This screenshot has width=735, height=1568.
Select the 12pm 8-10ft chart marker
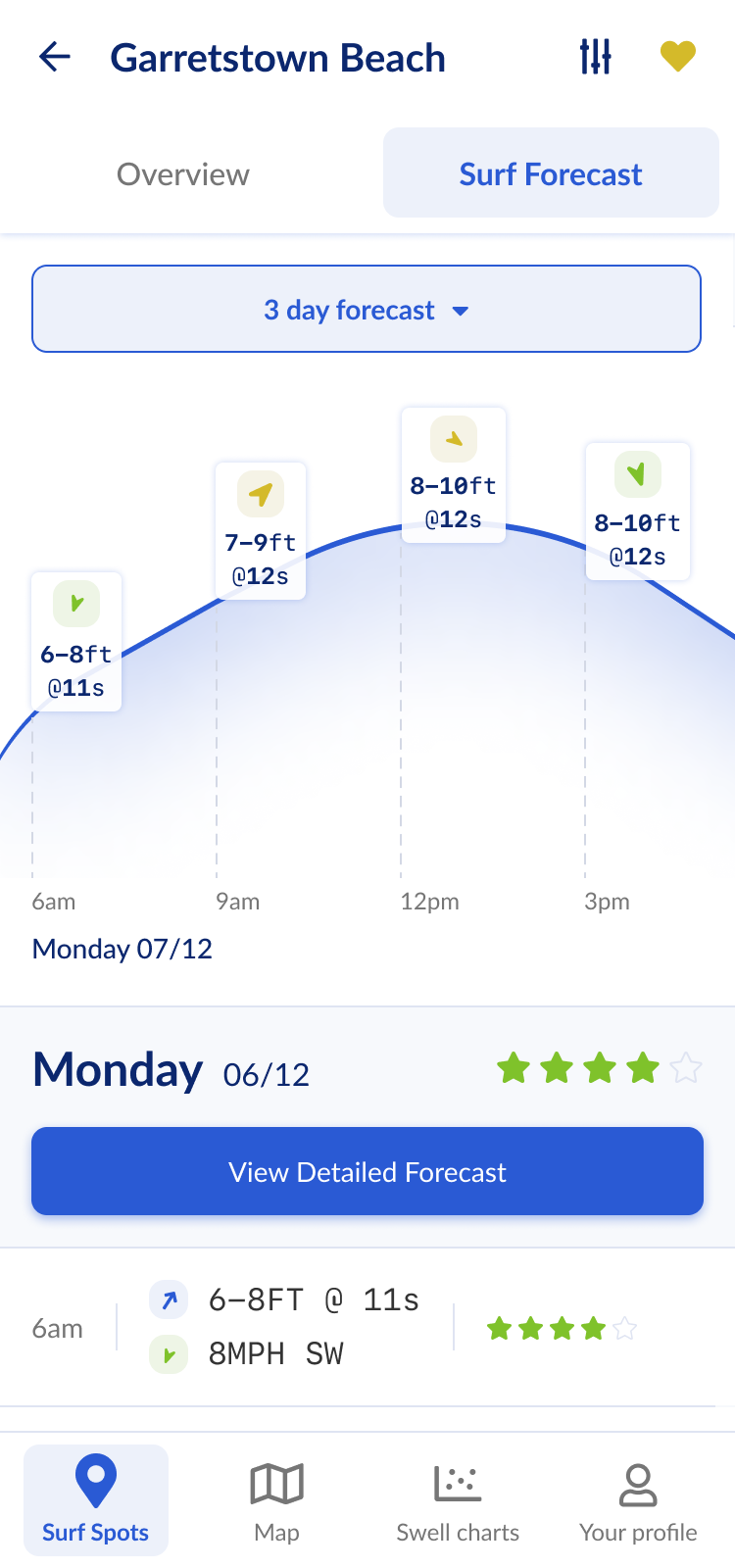tap(454, 475)
